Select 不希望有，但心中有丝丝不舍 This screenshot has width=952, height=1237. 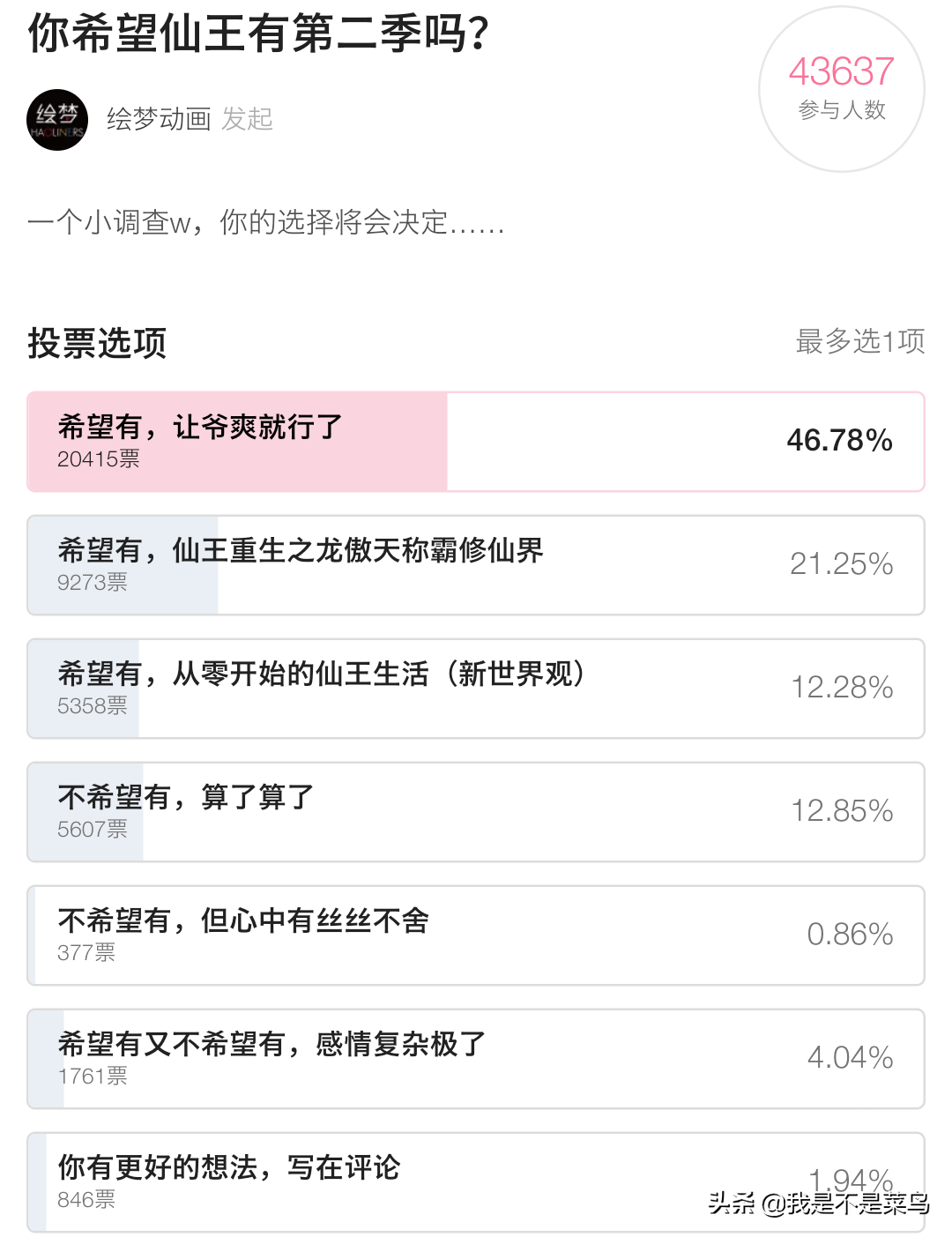(x=475, y=935)
